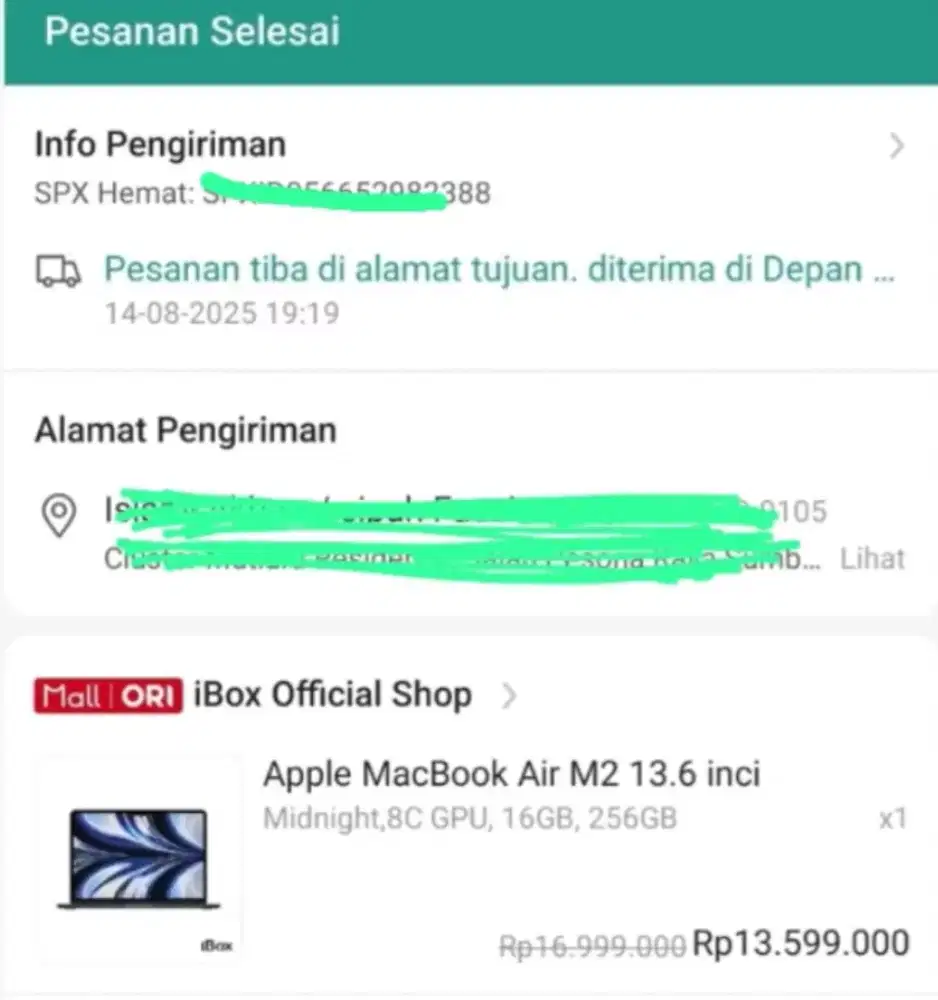Screen dimensions: 938x1000
Task: Open the Apple MacBook Air M2 product
Action: click(x=511, y=774)
